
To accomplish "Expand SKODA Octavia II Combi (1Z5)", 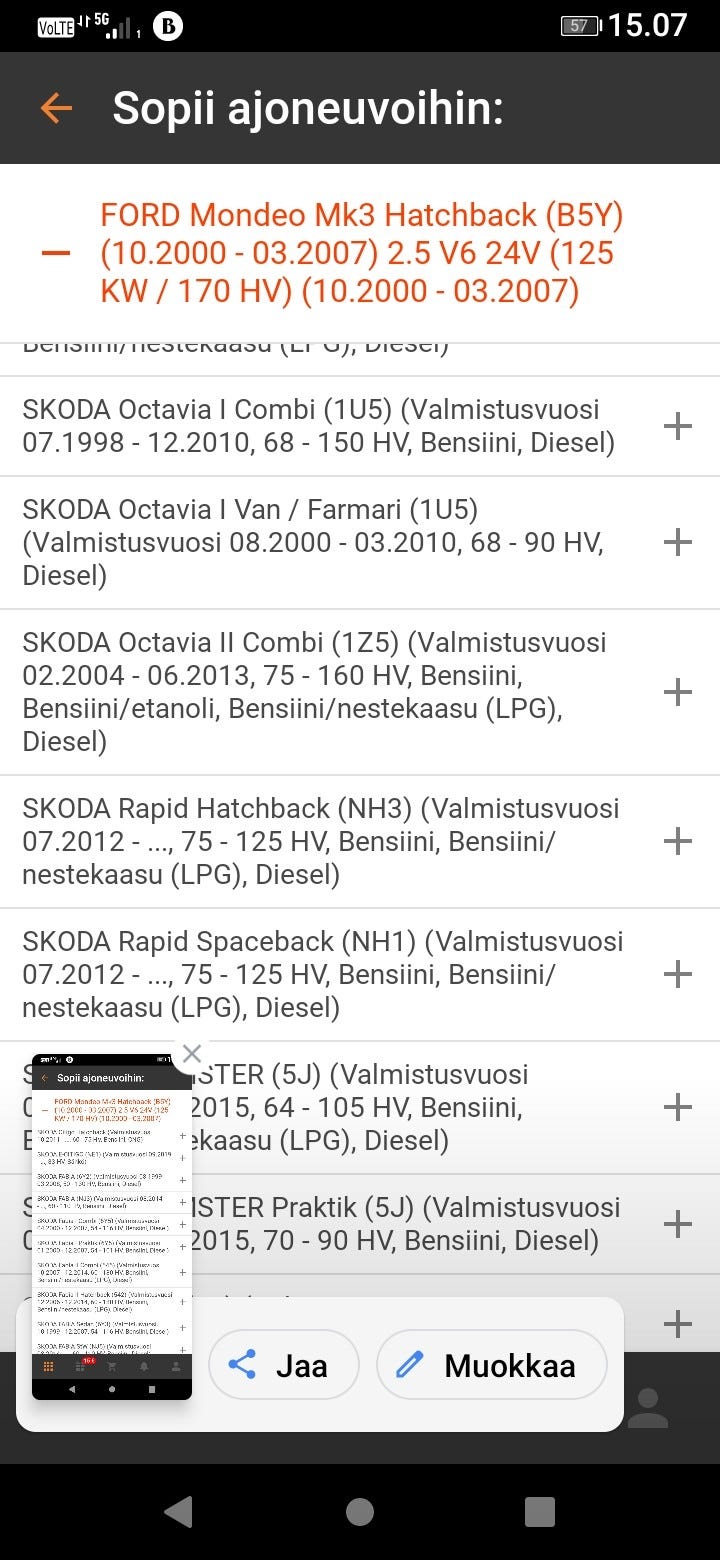I will point(677,692).
